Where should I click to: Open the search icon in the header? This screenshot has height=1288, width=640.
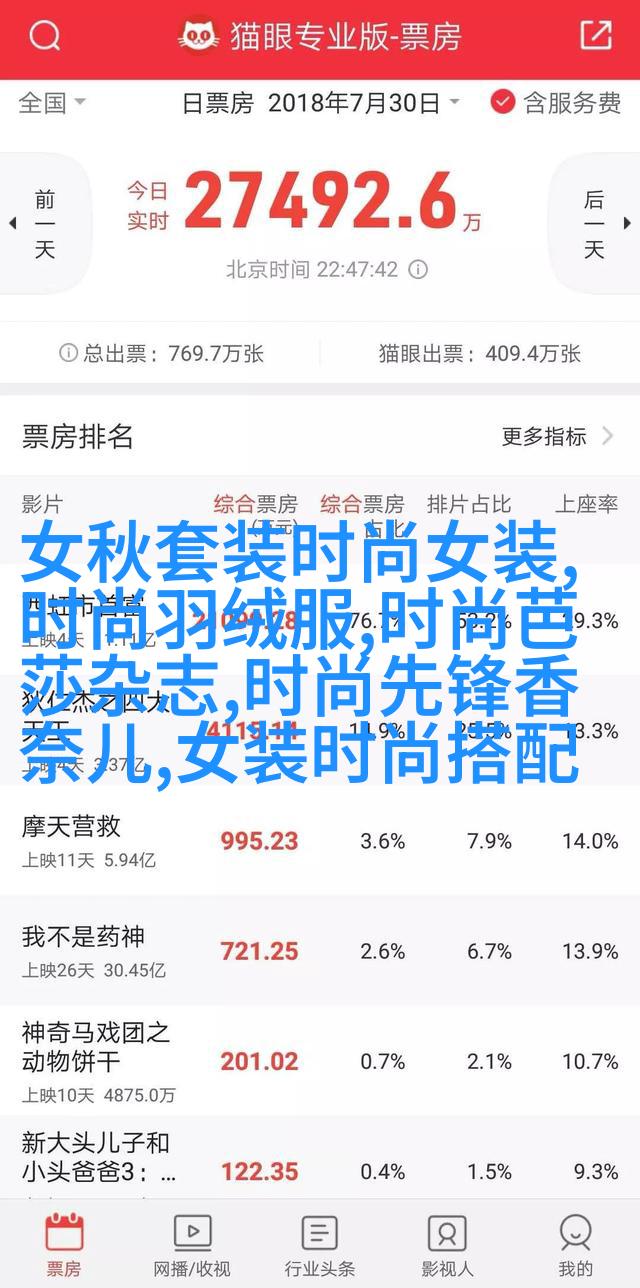[x=44, y=37]
